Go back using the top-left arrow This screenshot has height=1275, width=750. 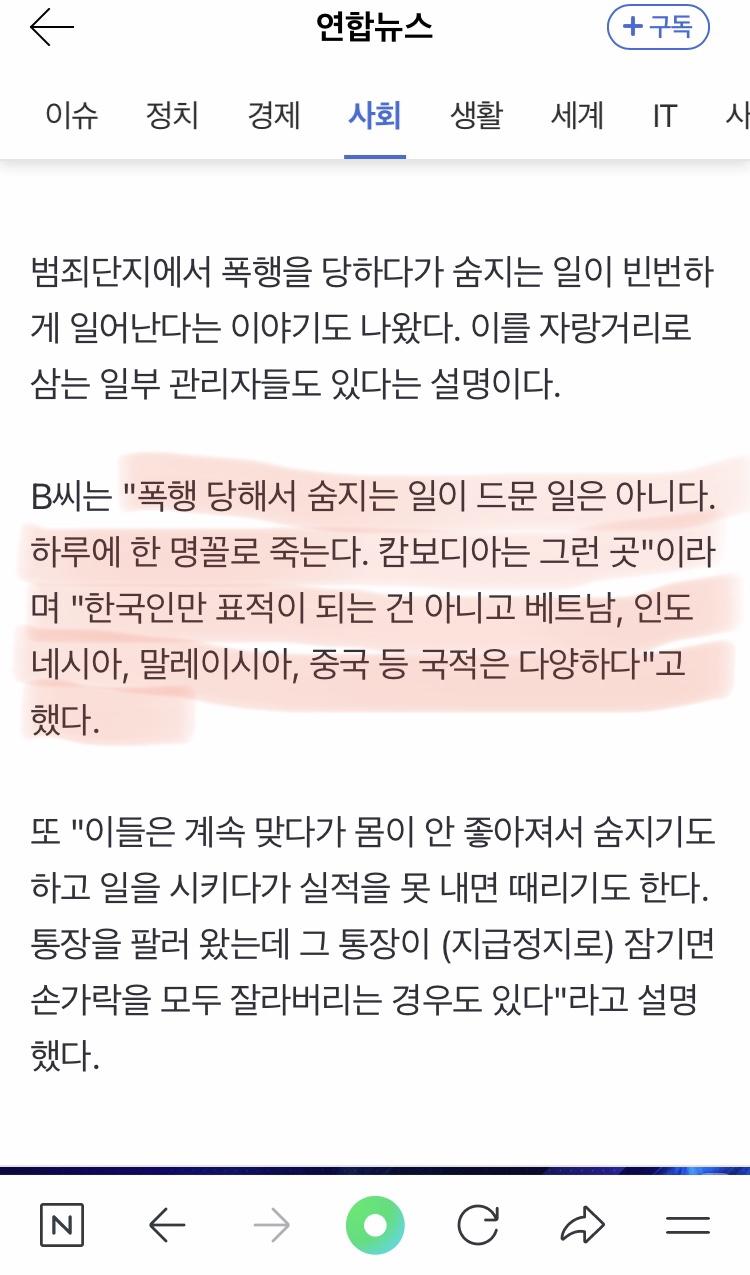52,28
